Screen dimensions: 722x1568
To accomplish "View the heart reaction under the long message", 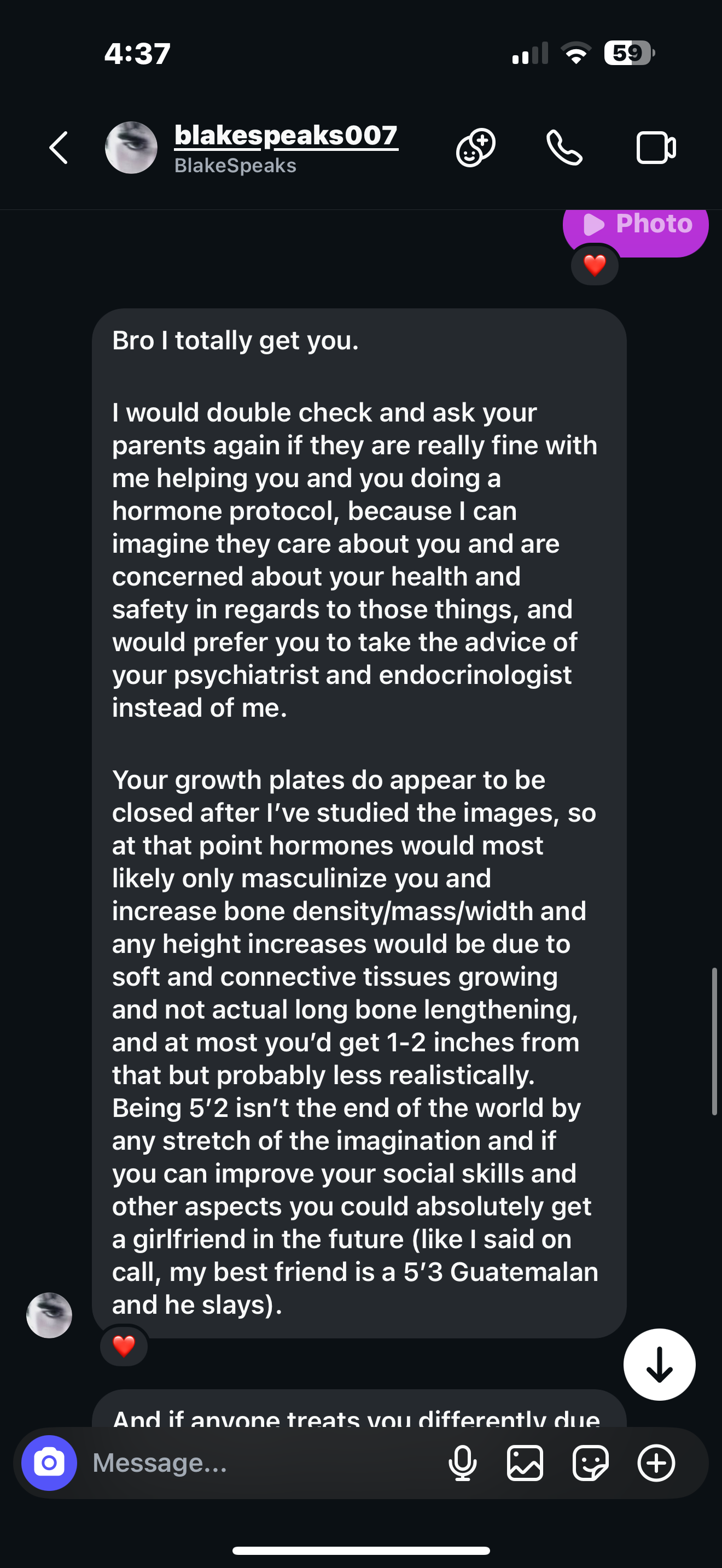I will click(x=124, y=1346).
